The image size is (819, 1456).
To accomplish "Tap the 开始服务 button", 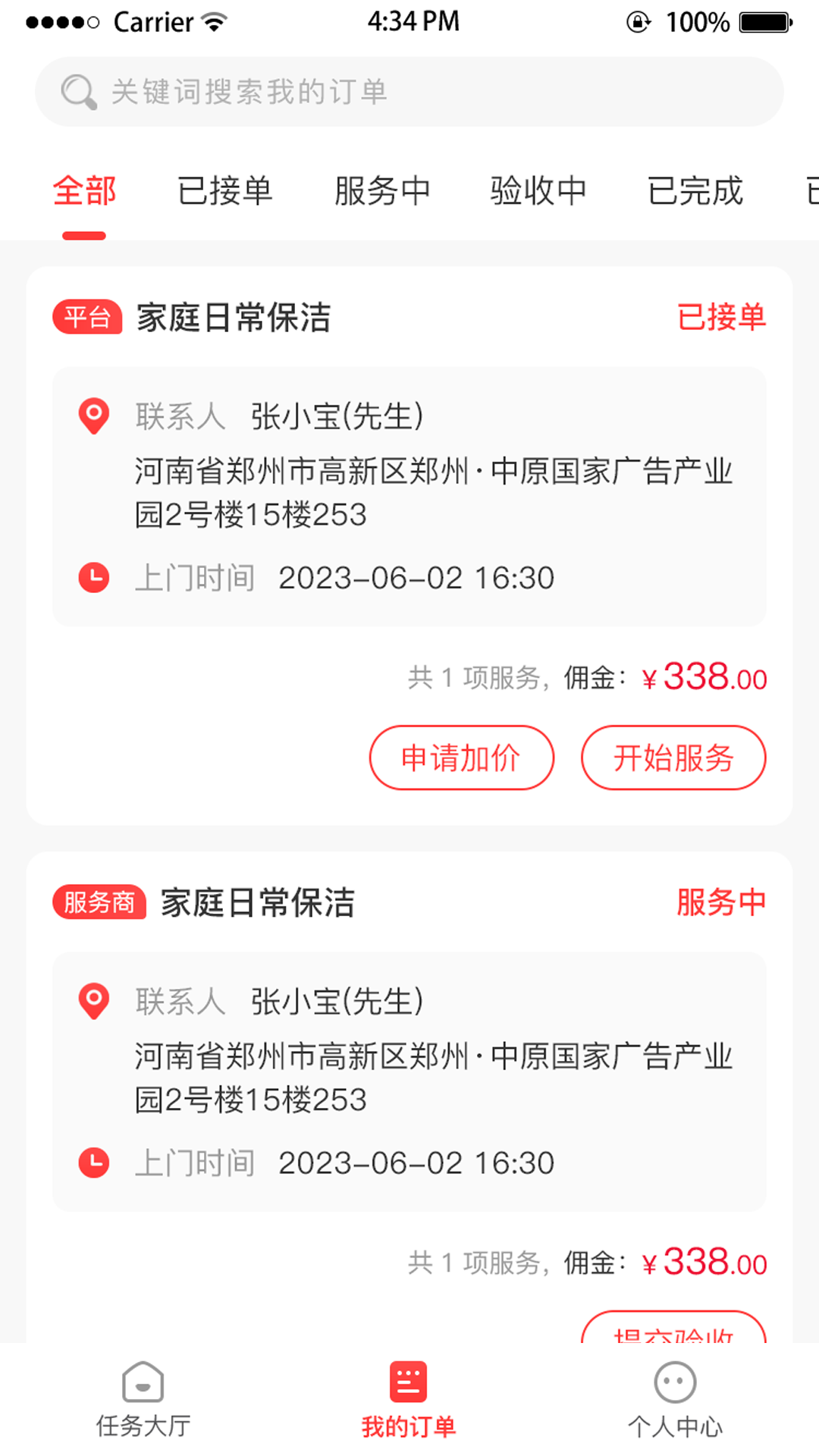I will coord(673,758).
